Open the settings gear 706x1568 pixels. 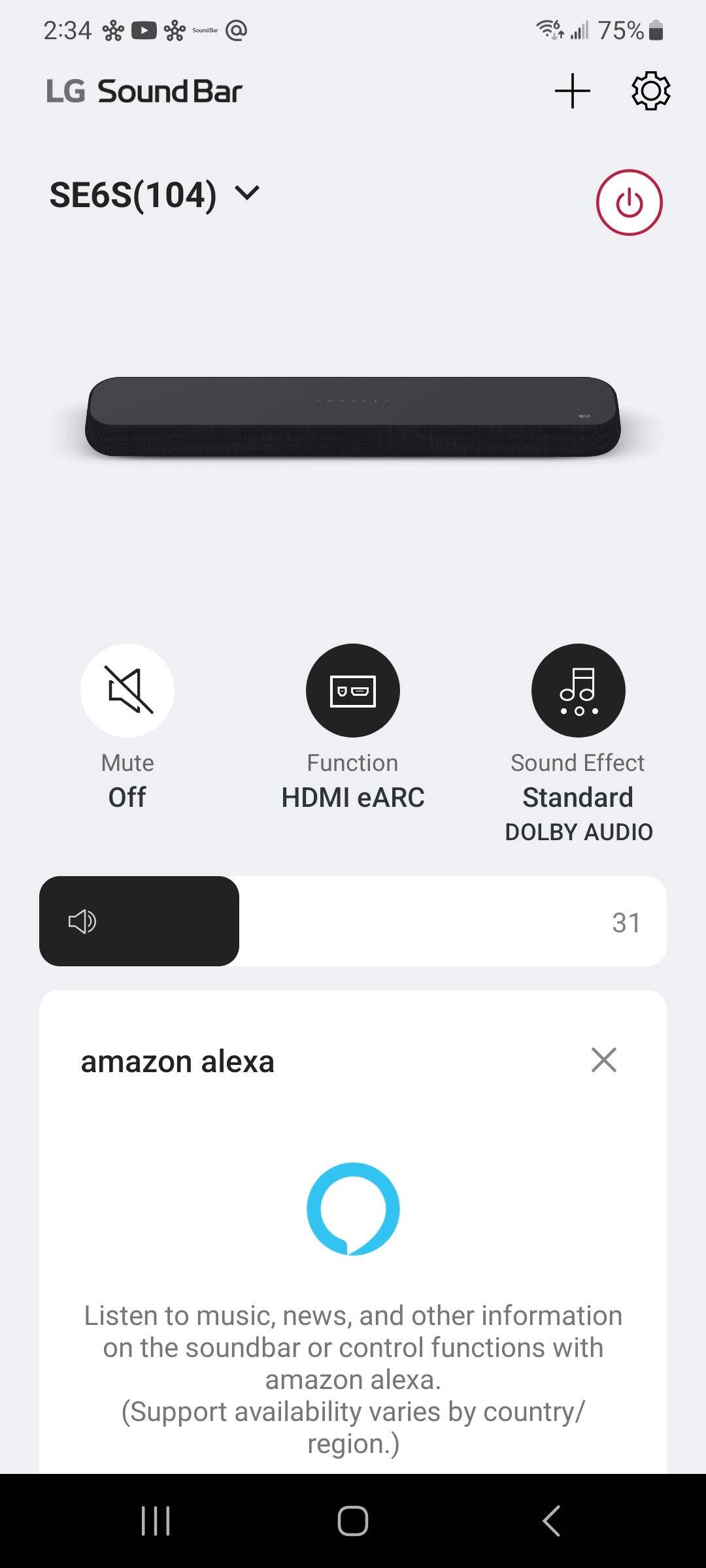[x=650, y=91]
